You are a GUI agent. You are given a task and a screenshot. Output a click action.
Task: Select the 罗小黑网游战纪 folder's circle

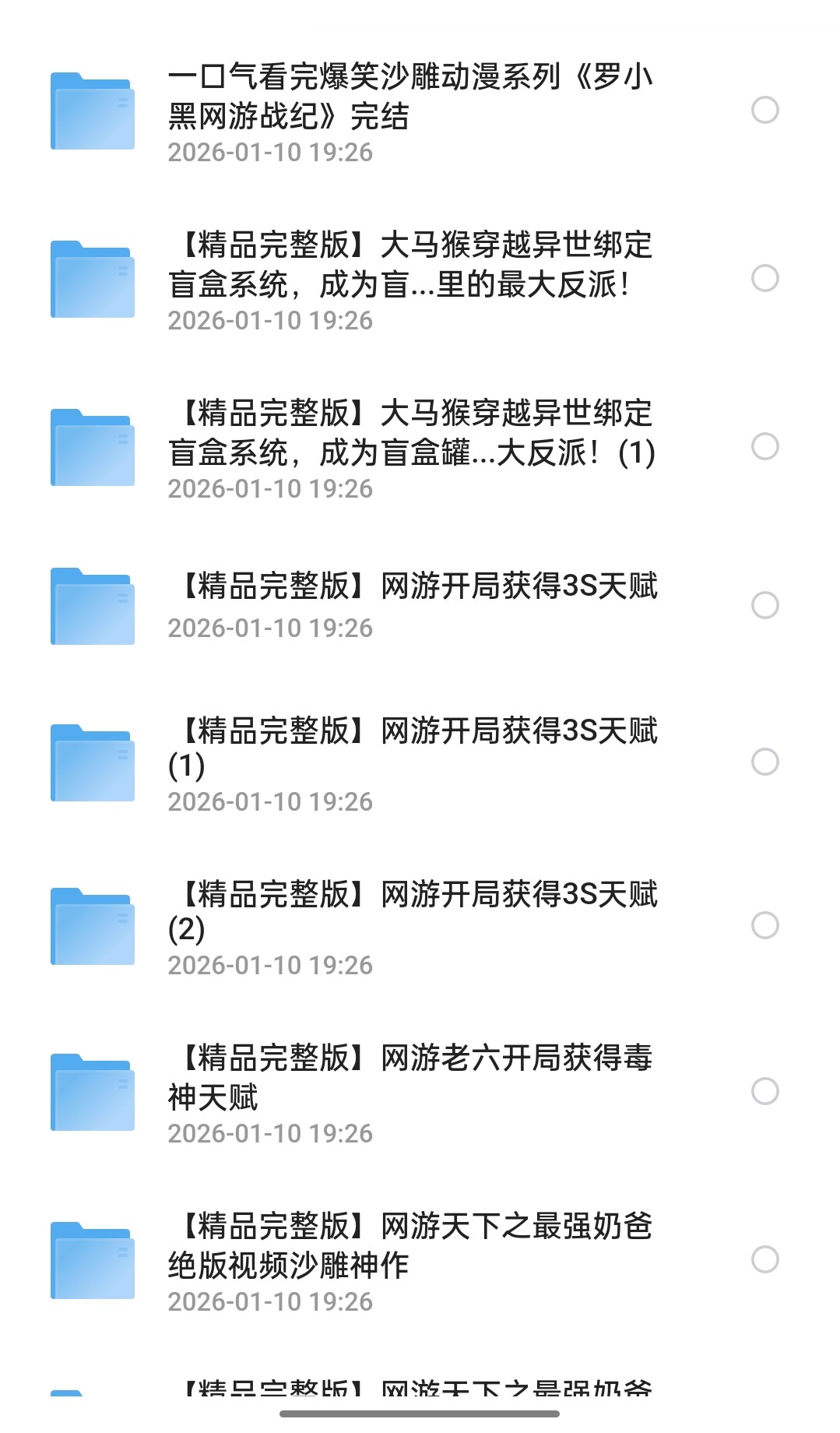point(764,110)
